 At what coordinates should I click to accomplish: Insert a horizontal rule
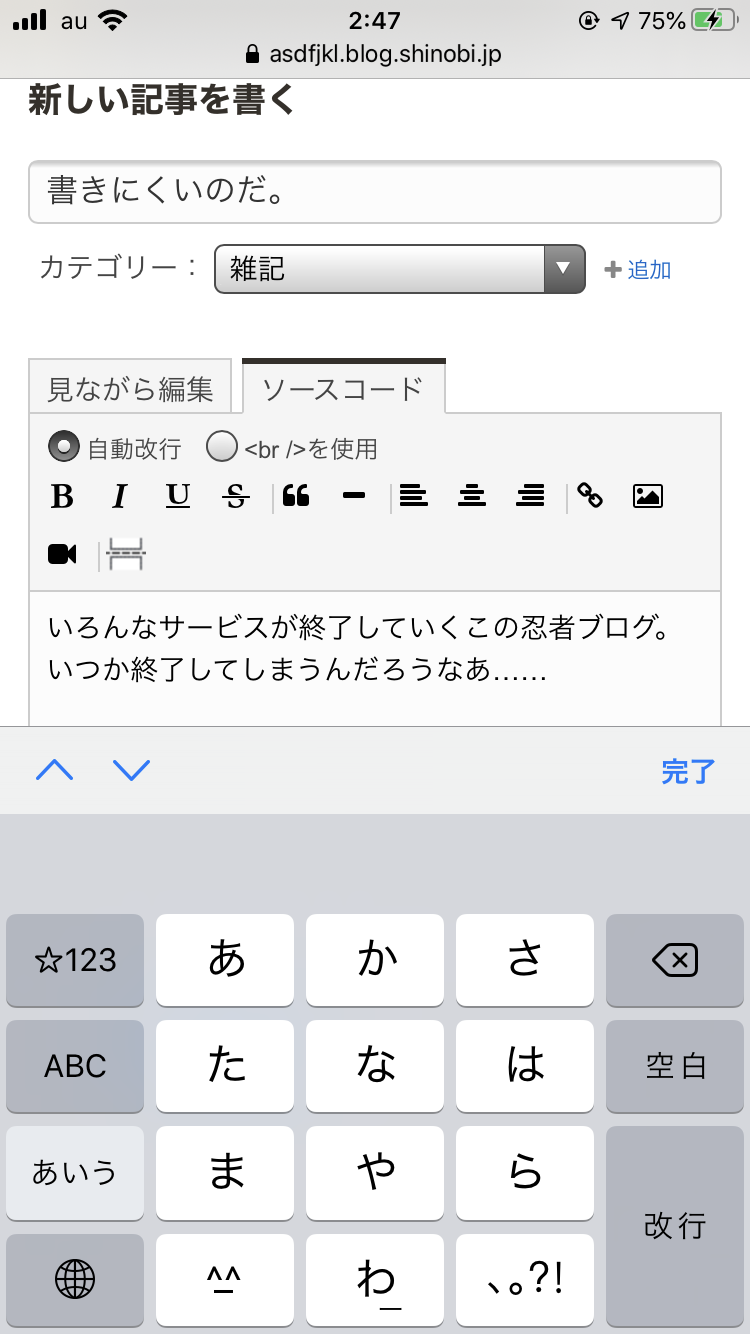click(354, 496)
